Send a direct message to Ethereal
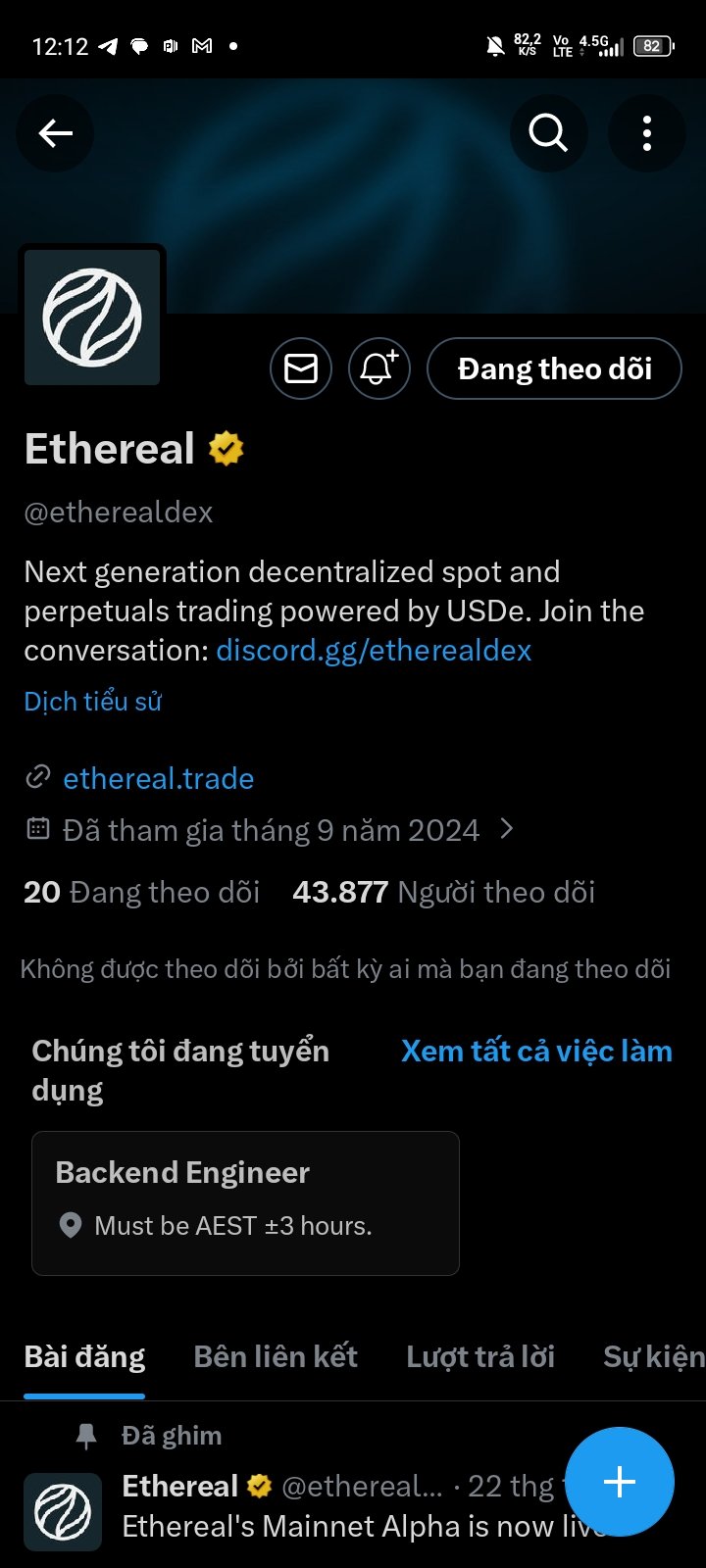The height and width of the screenshot is (1568, 706). click(x=301, y=368)
